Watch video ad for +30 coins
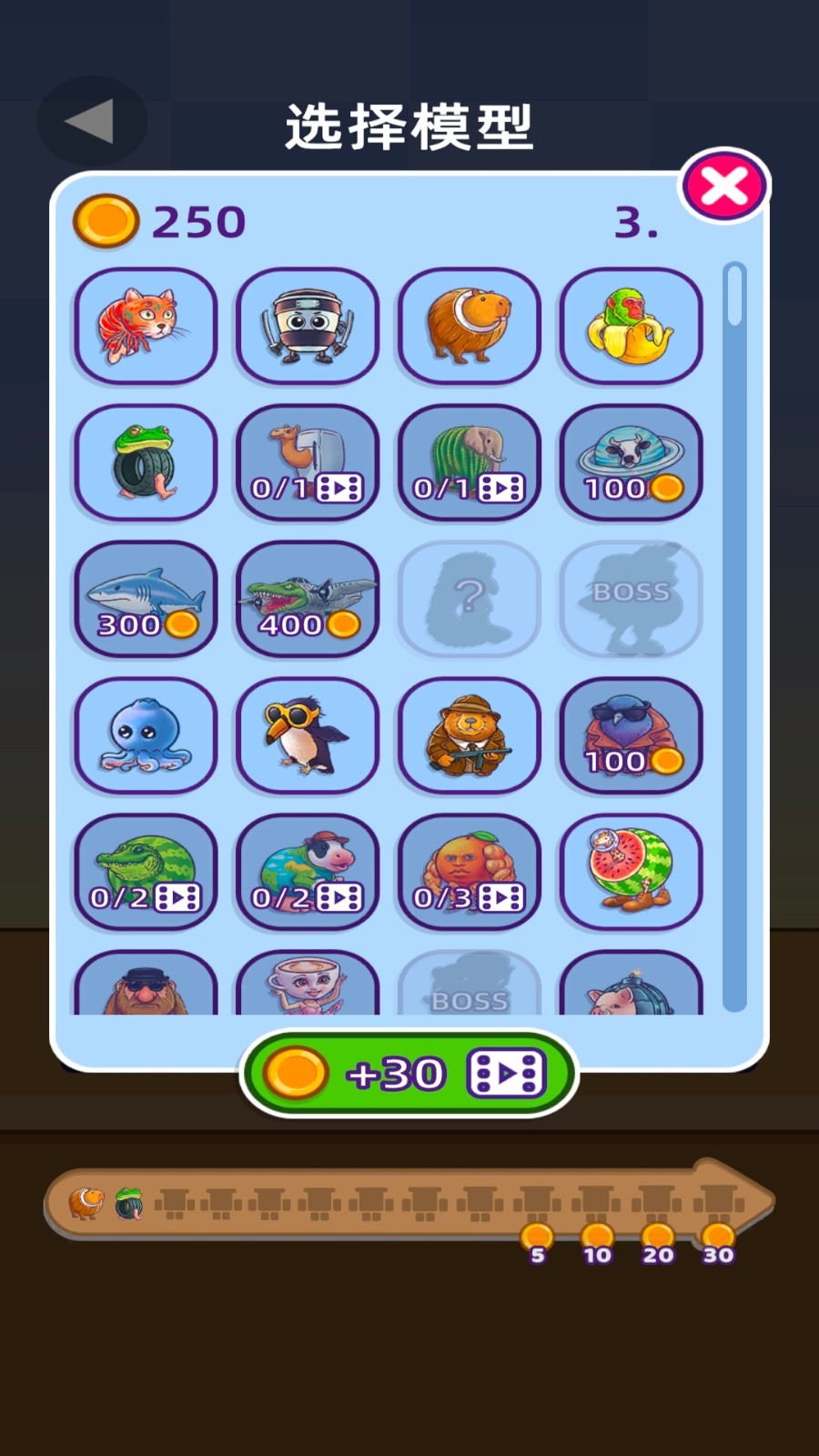Screen dimensions: 819x1456 (x=409, y=1074)
